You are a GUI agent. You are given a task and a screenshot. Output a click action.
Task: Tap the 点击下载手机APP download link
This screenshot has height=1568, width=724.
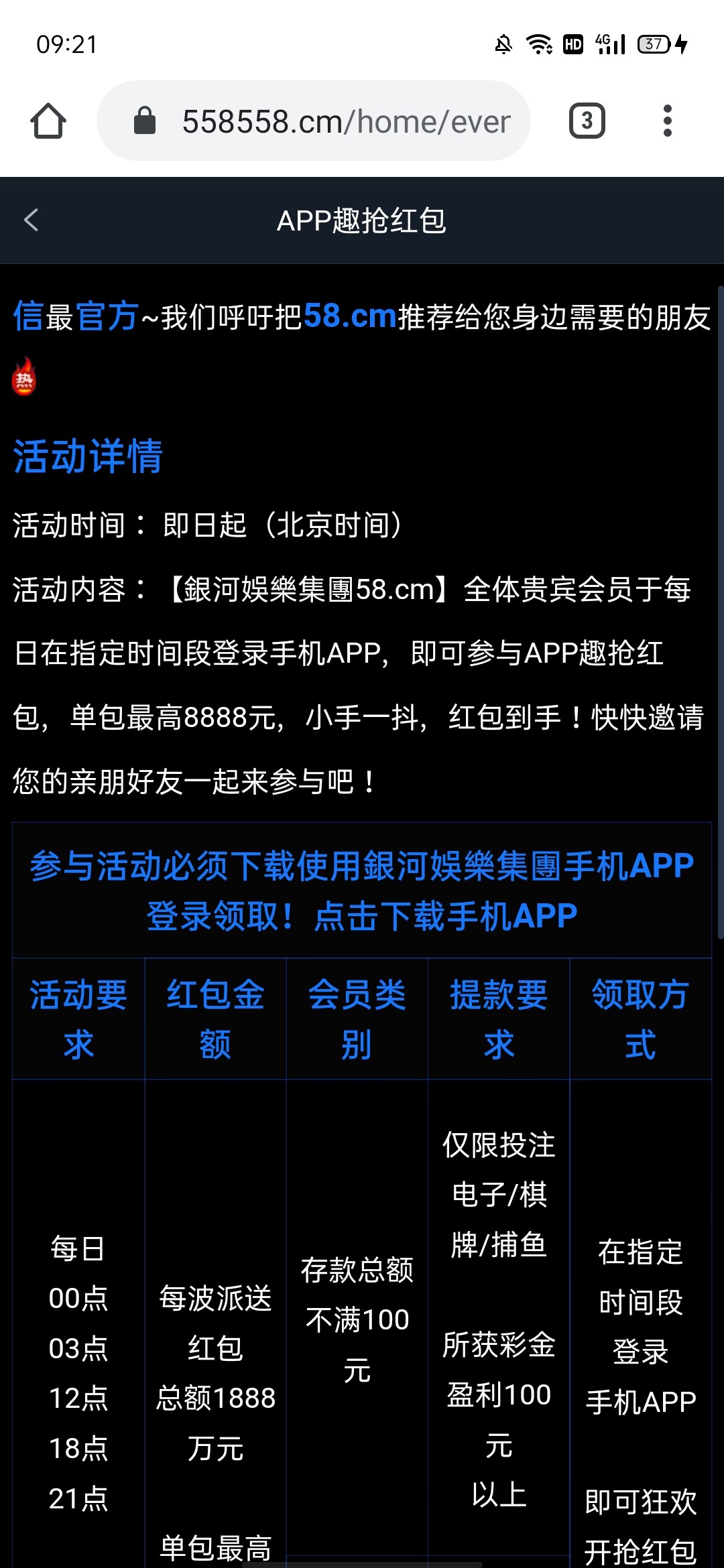[x=445, y=917]
